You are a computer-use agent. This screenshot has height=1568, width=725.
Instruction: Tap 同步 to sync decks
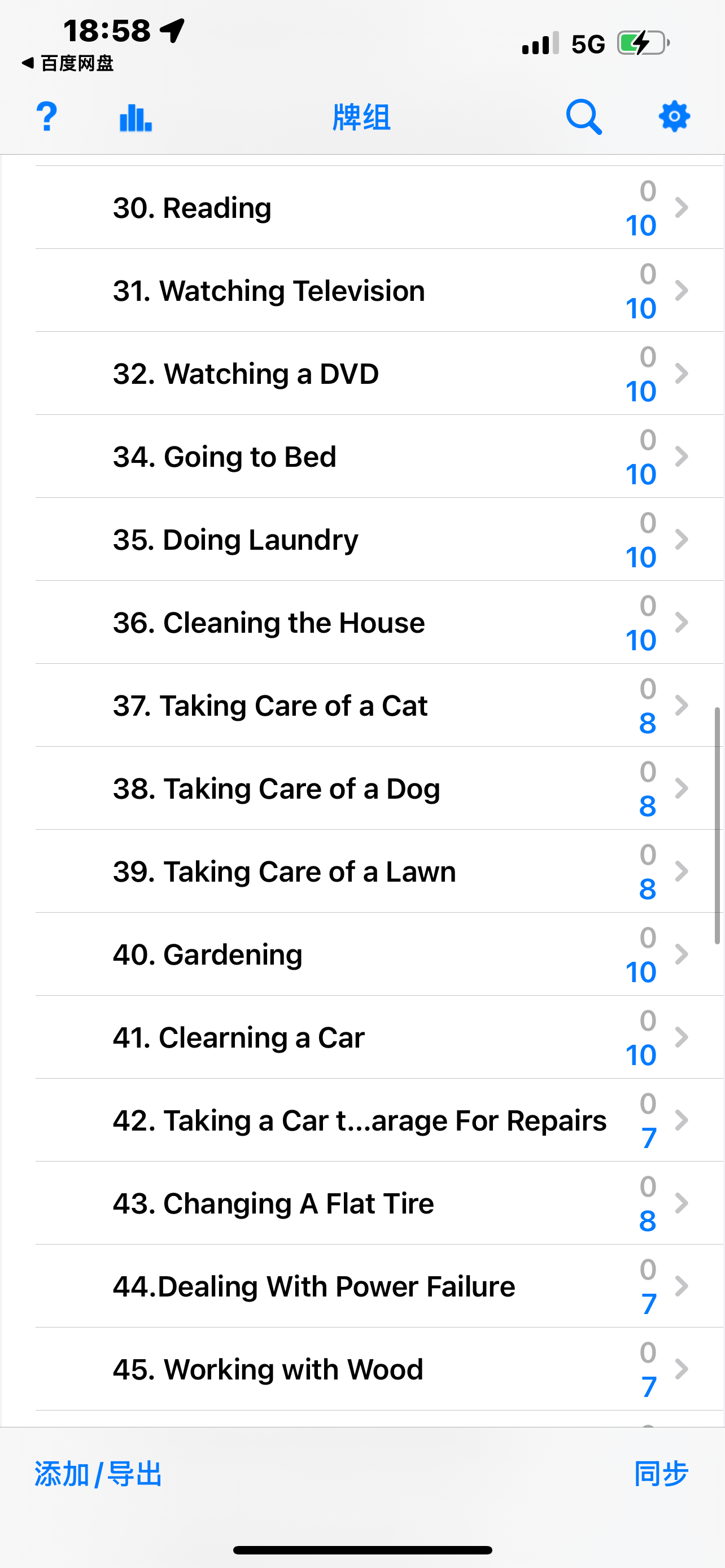tap(661, 1474)
